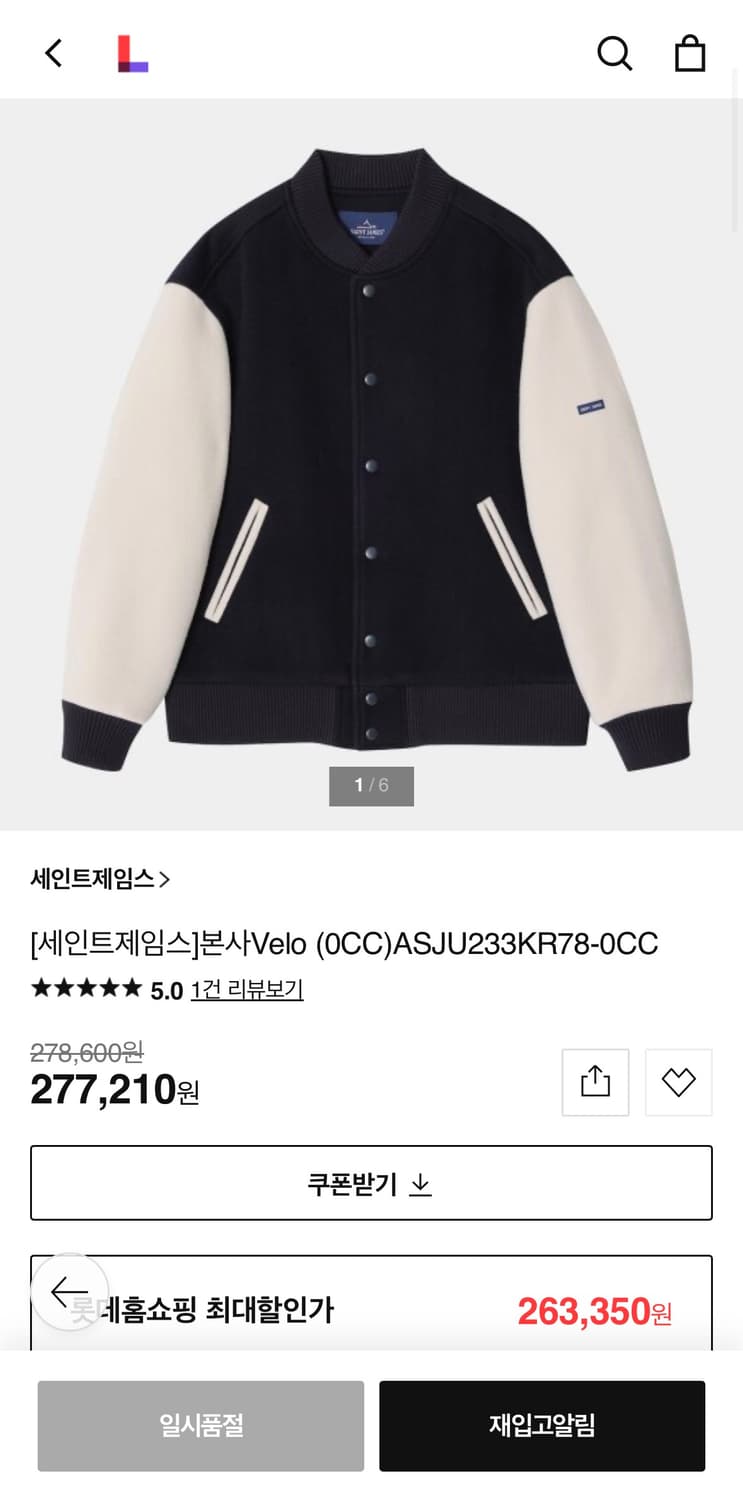
Task: Open the shopping bag
Action: click(690, 54)
